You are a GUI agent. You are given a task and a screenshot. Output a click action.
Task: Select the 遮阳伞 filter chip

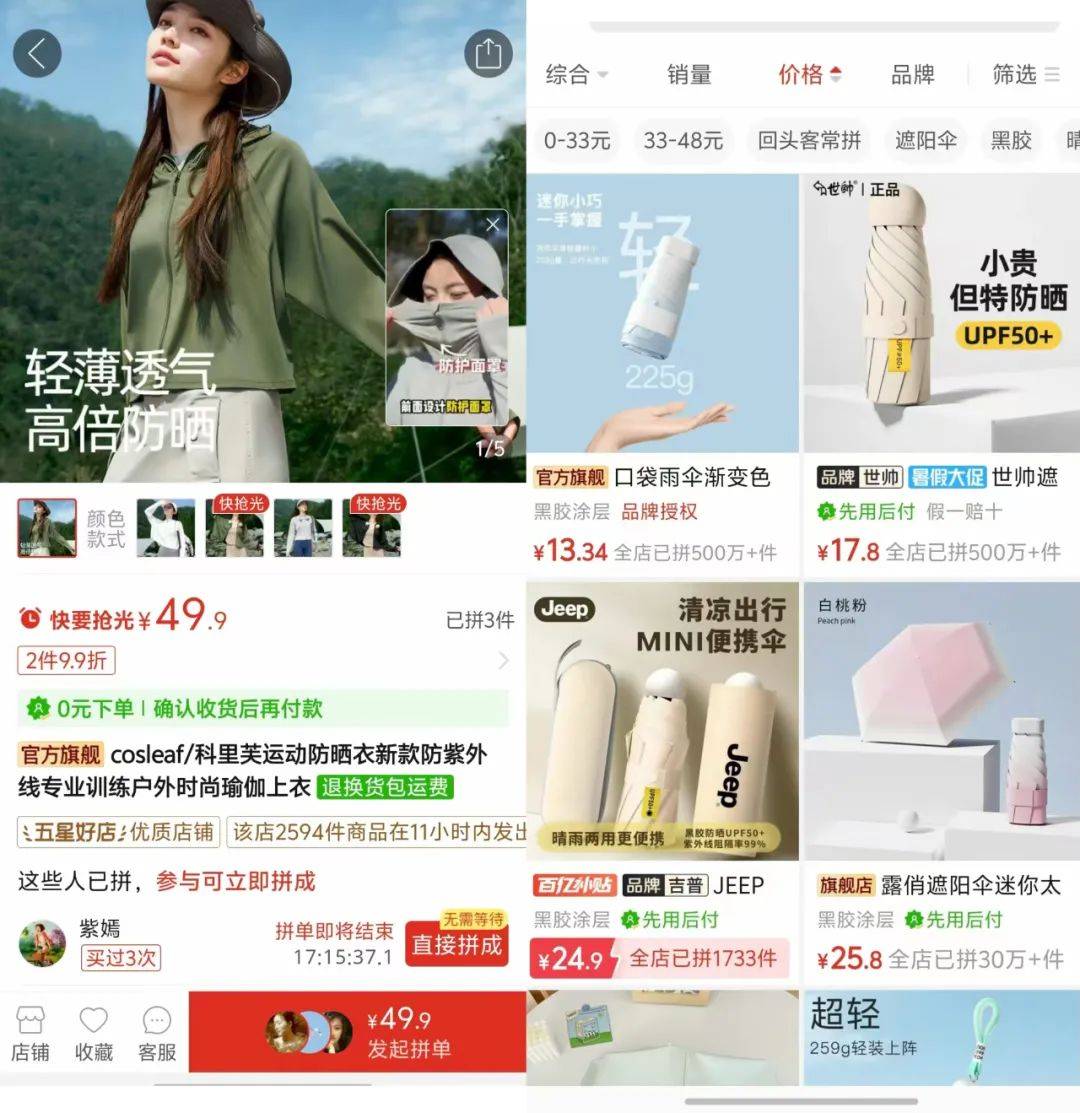pos(925,141)
